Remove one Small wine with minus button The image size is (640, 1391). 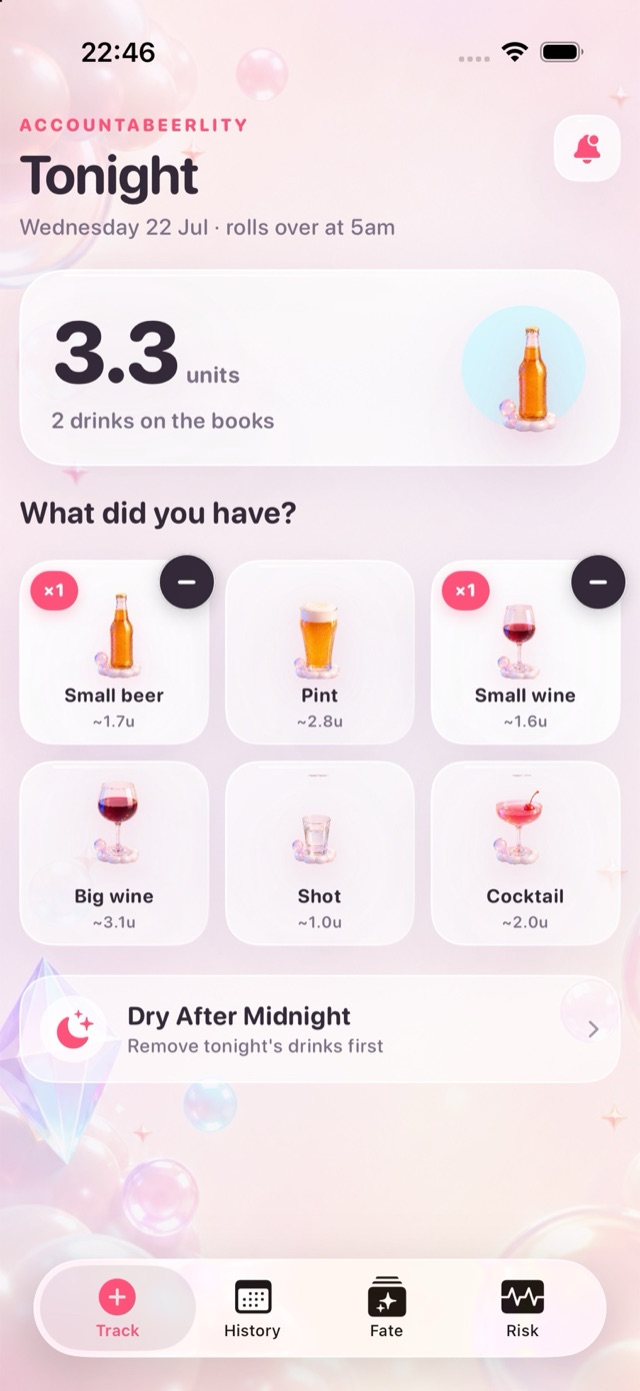[x=598, y=581]
